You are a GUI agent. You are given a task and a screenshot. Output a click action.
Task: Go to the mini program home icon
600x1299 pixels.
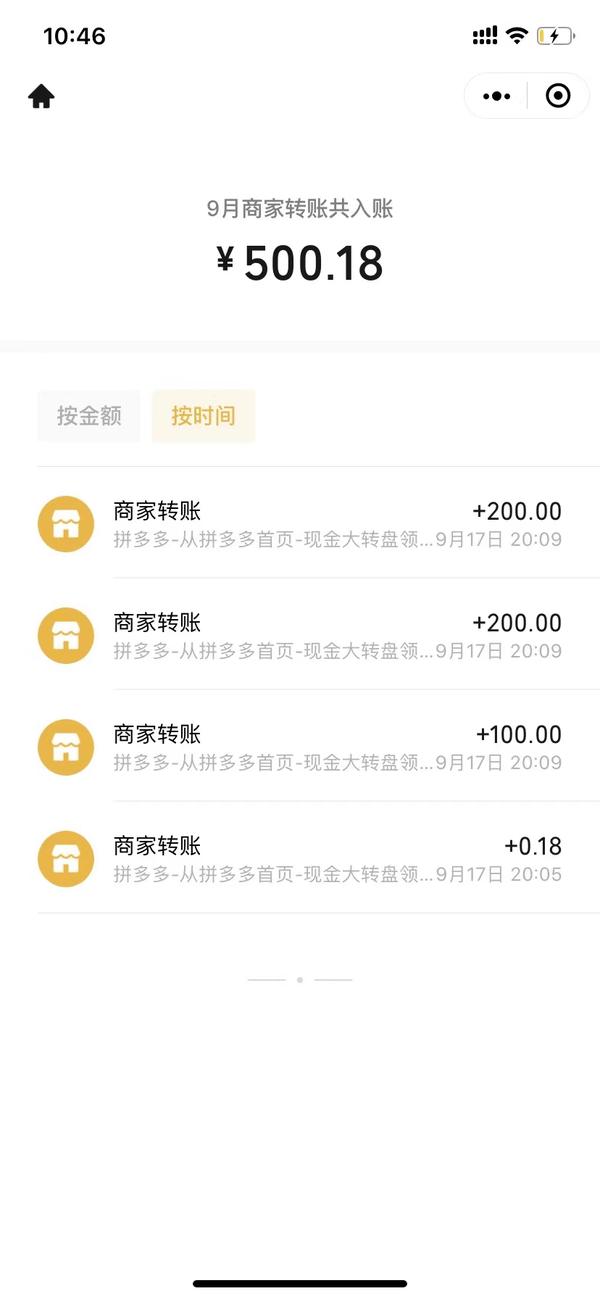point(41,96)
